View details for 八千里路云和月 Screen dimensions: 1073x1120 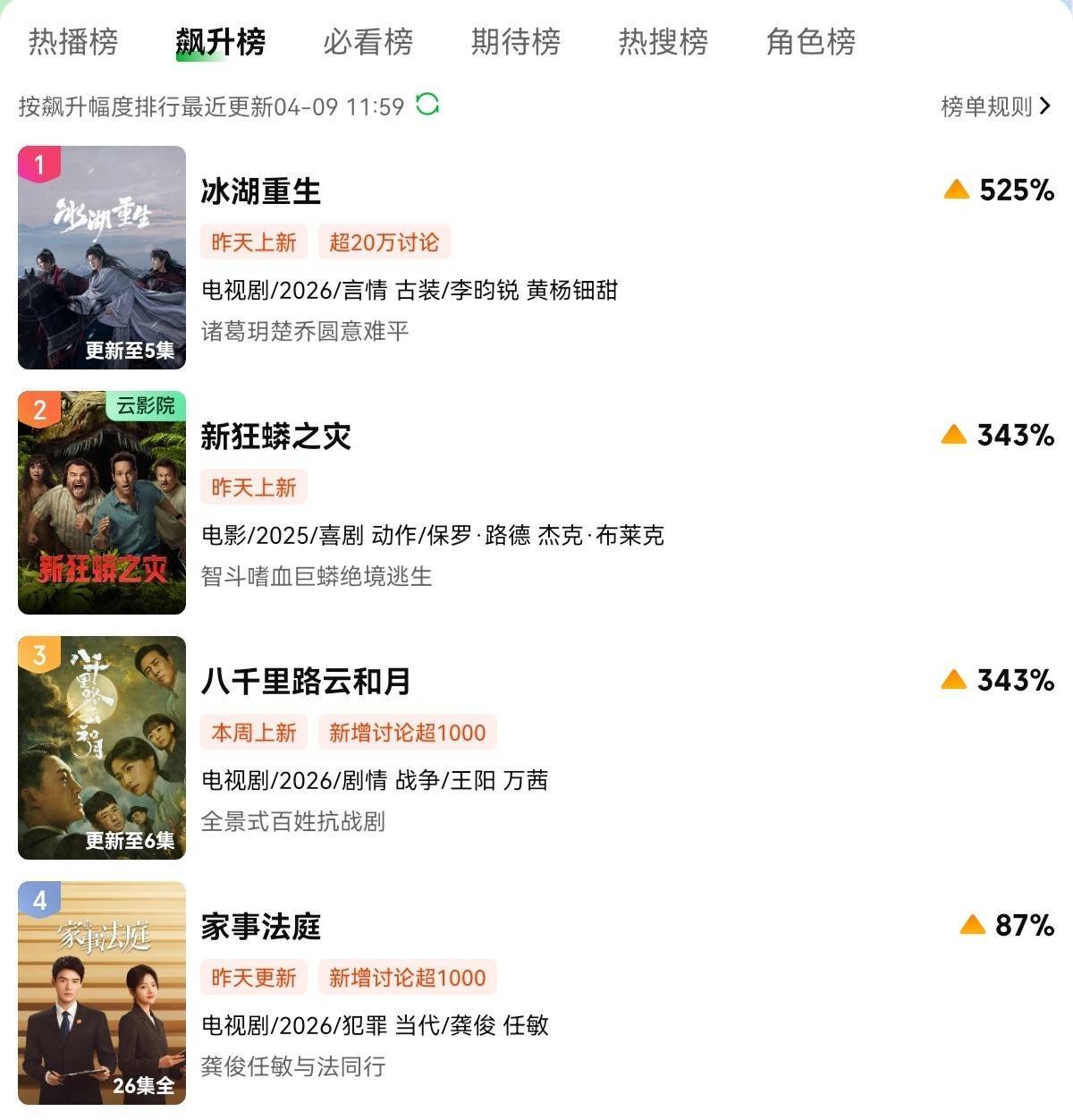point(306,682)
